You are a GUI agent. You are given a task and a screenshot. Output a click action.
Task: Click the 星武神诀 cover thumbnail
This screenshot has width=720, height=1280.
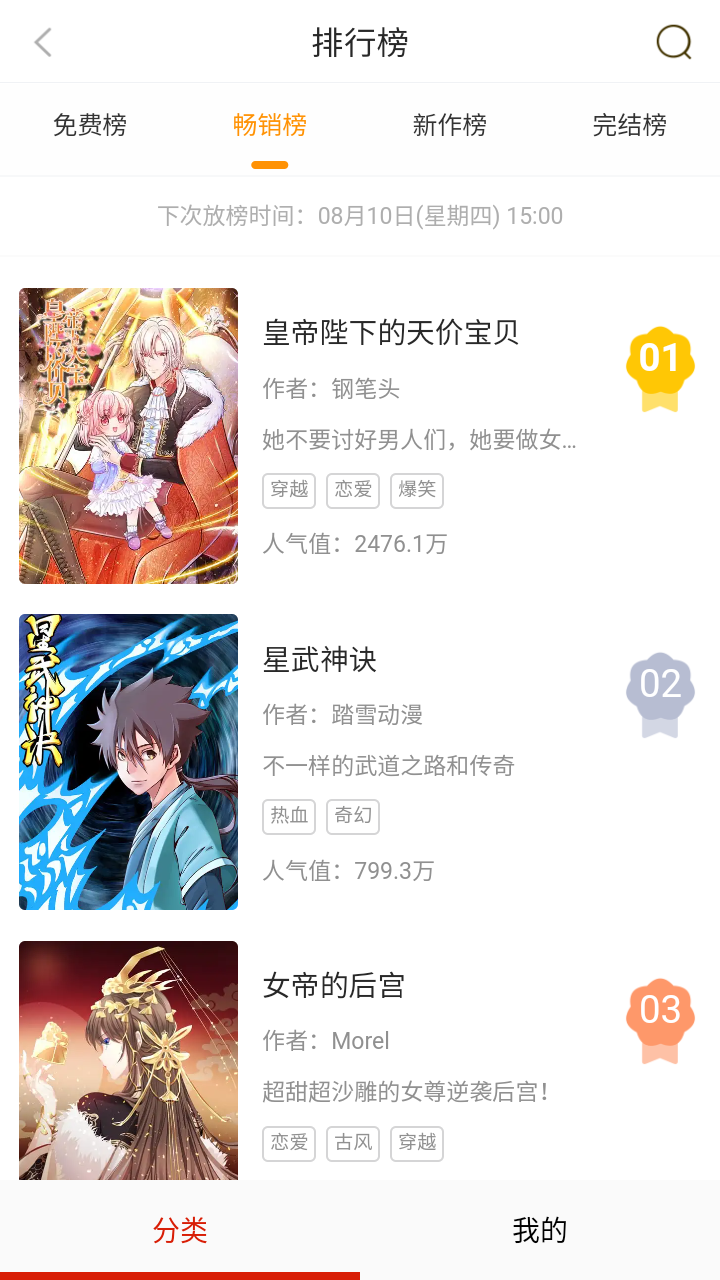tap(128, 761)
